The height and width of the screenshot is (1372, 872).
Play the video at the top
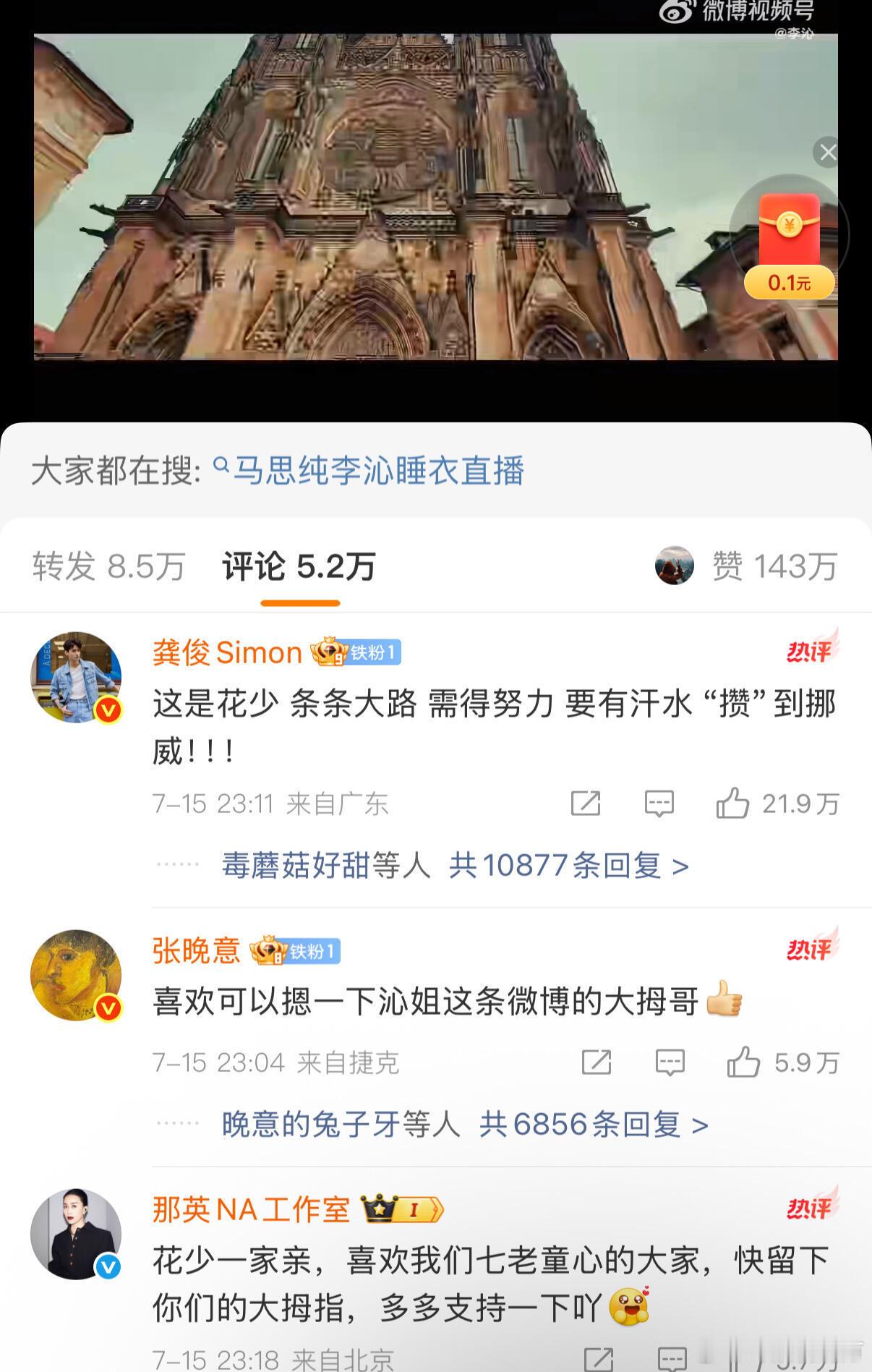pos(435,197)
